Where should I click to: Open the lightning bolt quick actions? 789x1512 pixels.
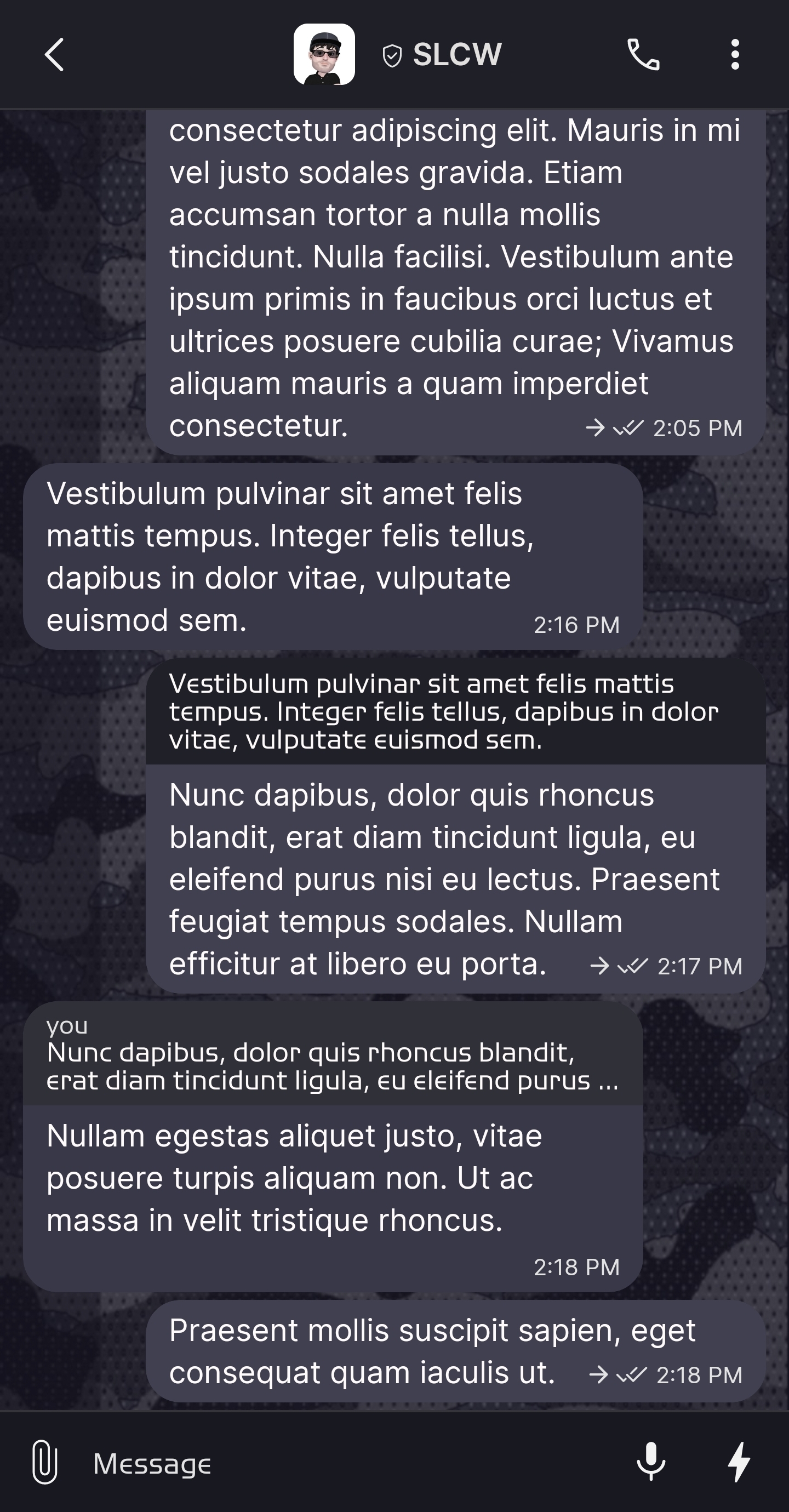pyautogui.click(x=739, y=1462)
